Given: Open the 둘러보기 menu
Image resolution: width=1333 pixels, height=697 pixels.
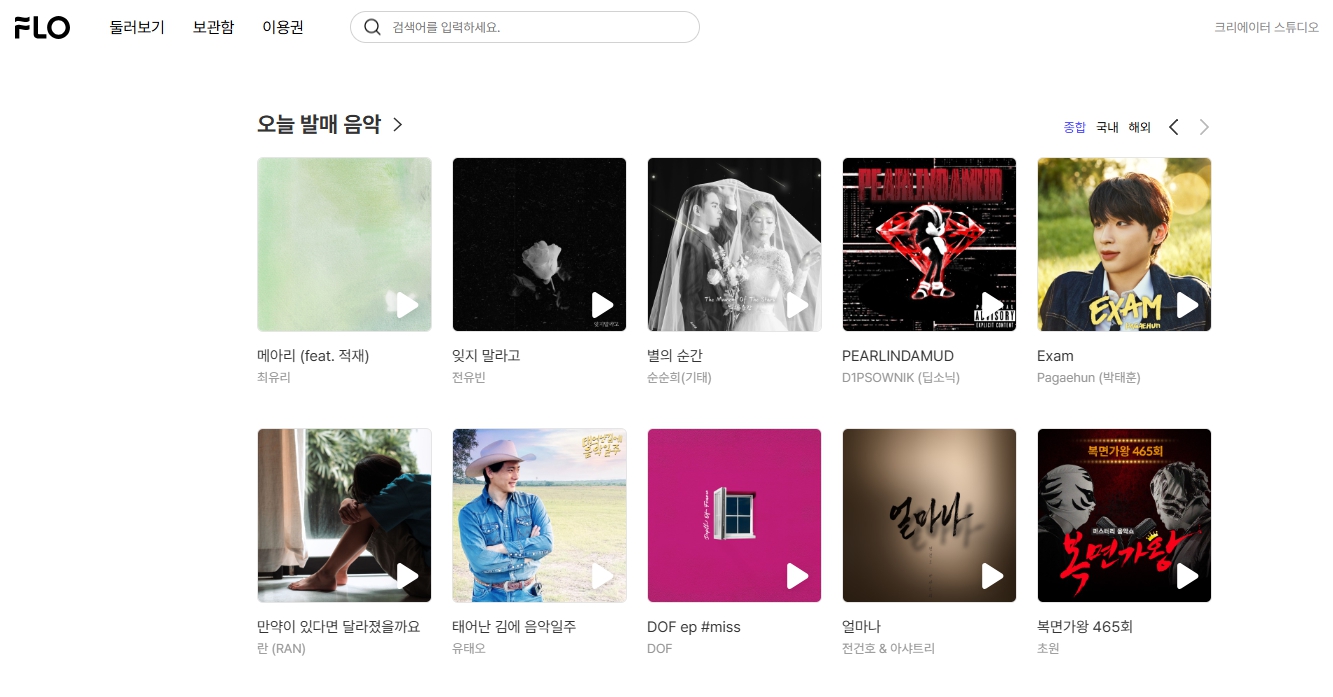Looking at the screenshot, I should coord(137,28).
